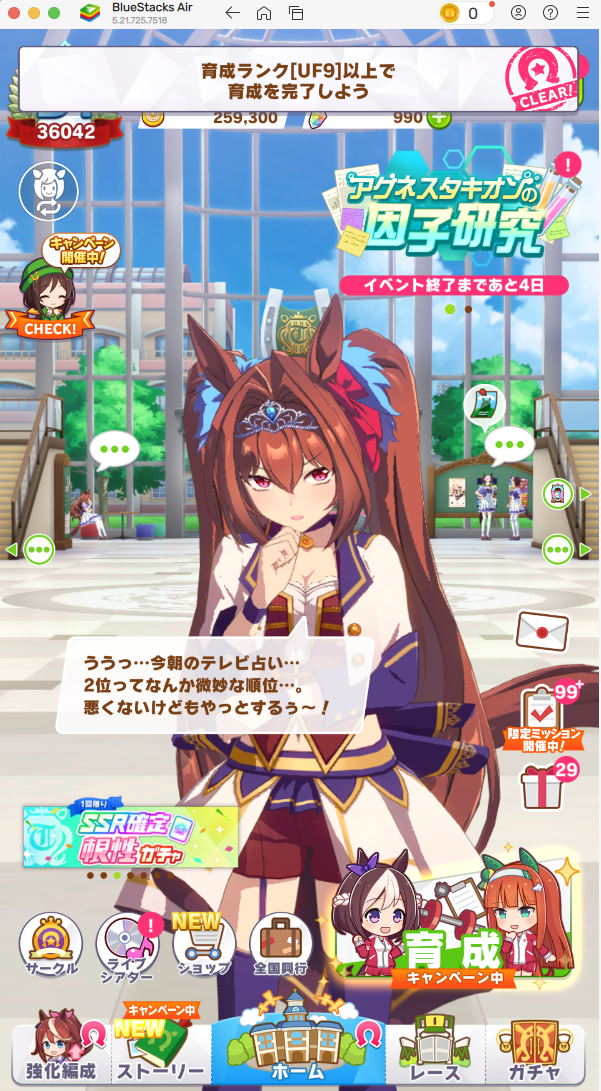Move room view to the right
601x1091 pixels.
tap(585, 549)
